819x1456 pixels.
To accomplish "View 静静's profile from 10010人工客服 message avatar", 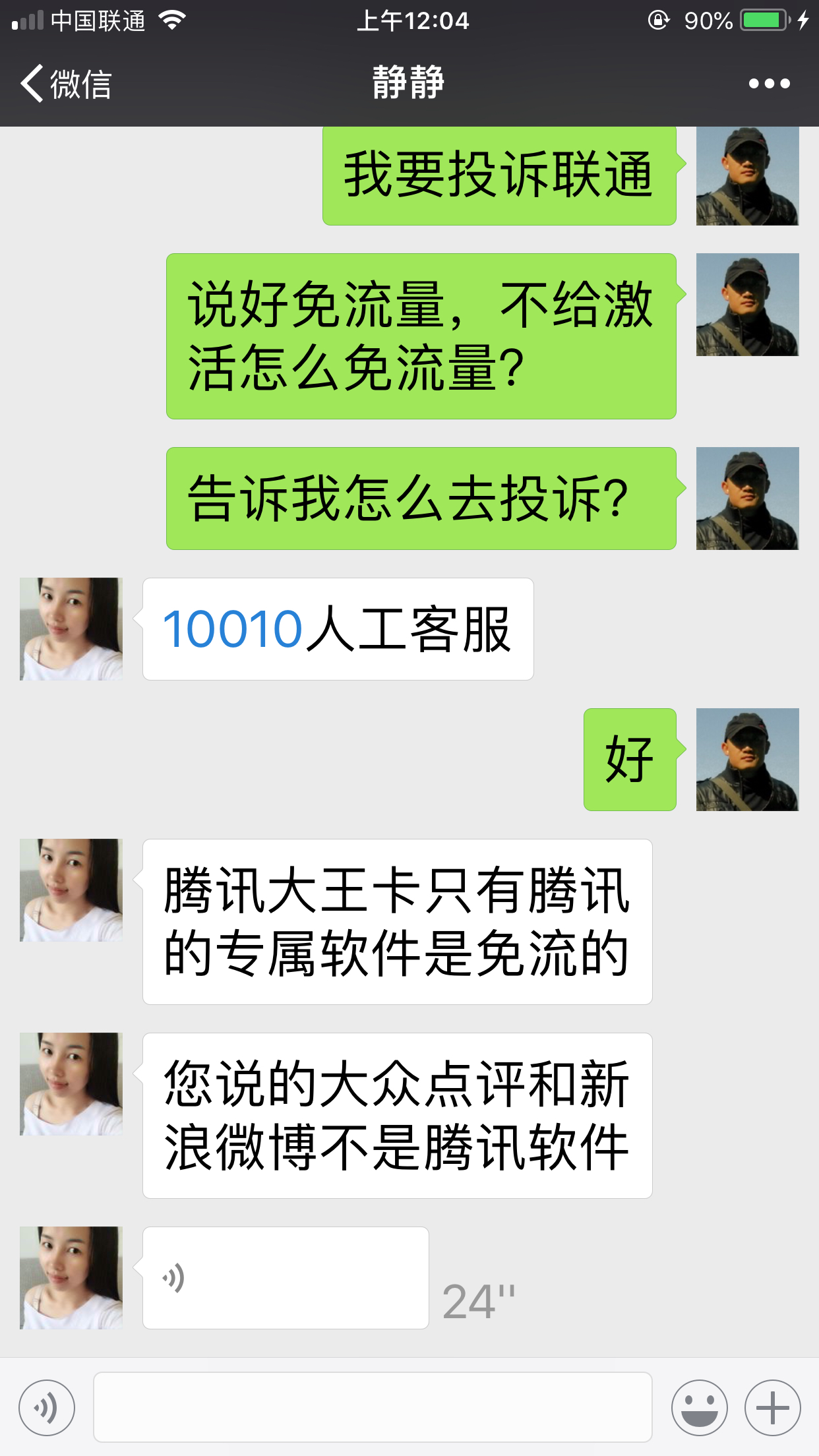I will point(71,629).
